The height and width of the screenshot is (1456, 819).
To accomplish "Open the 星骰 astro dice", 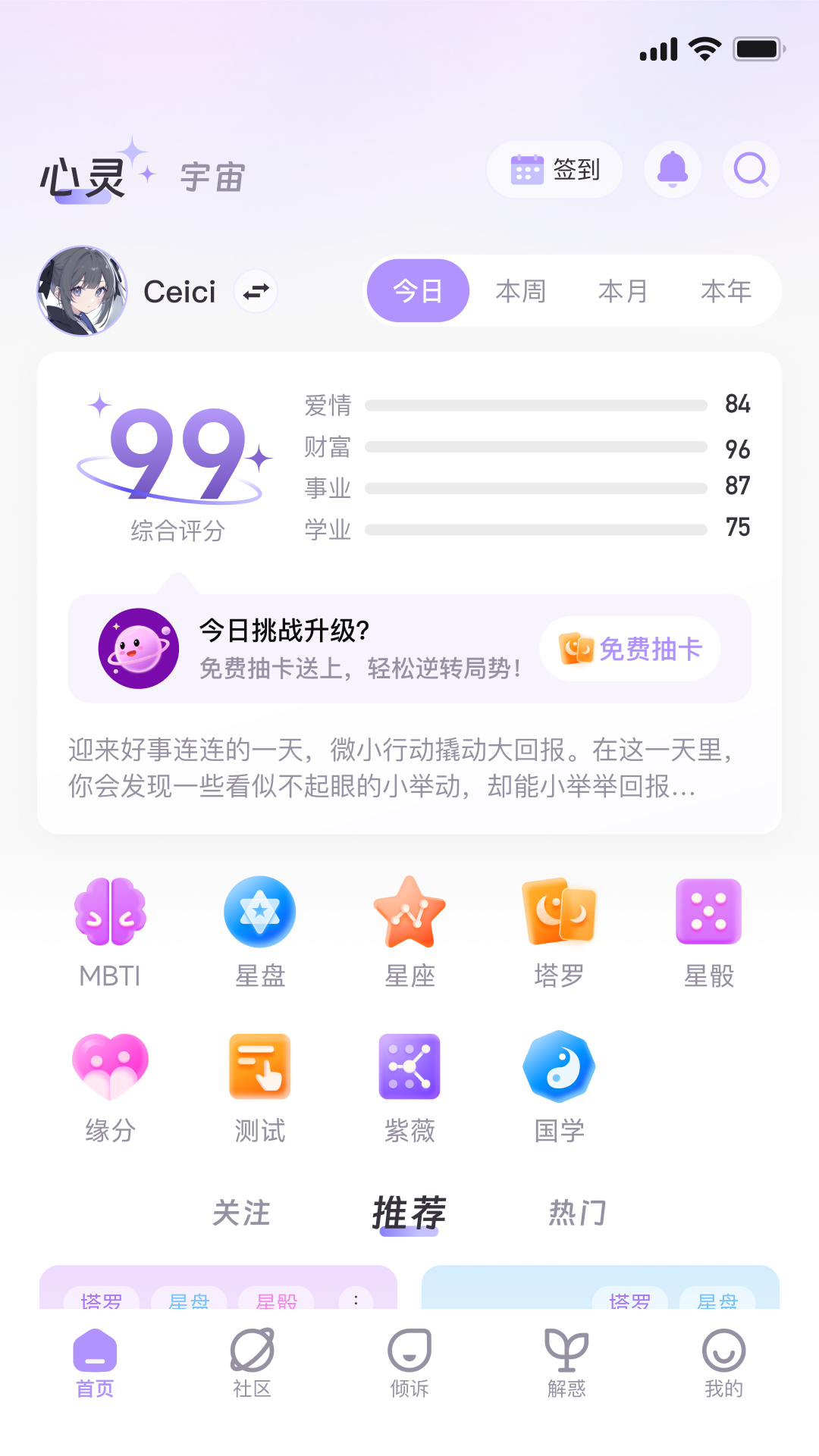I will coord(709,932).
